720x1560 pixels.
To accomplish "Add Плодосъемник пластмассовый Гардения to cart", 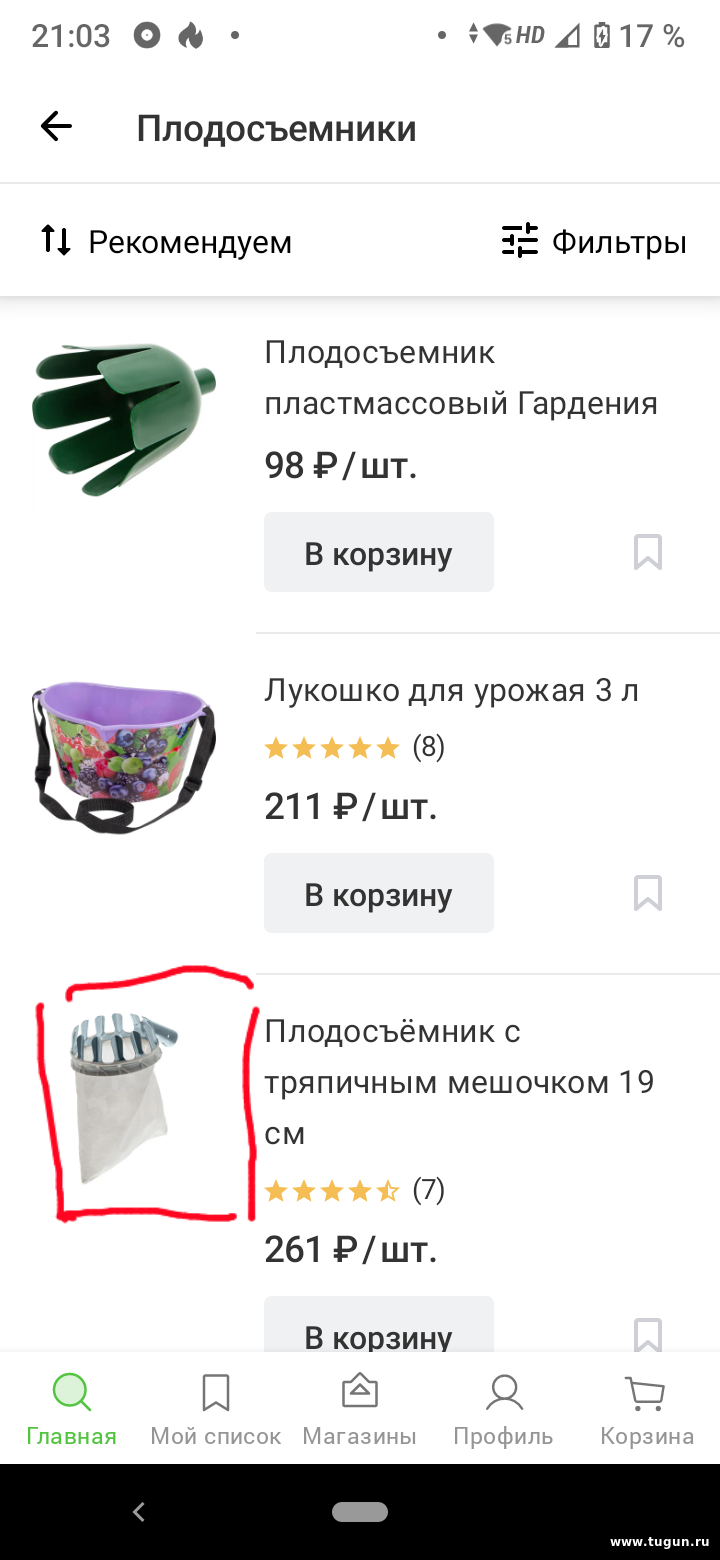I will click(x=379, y=553).
